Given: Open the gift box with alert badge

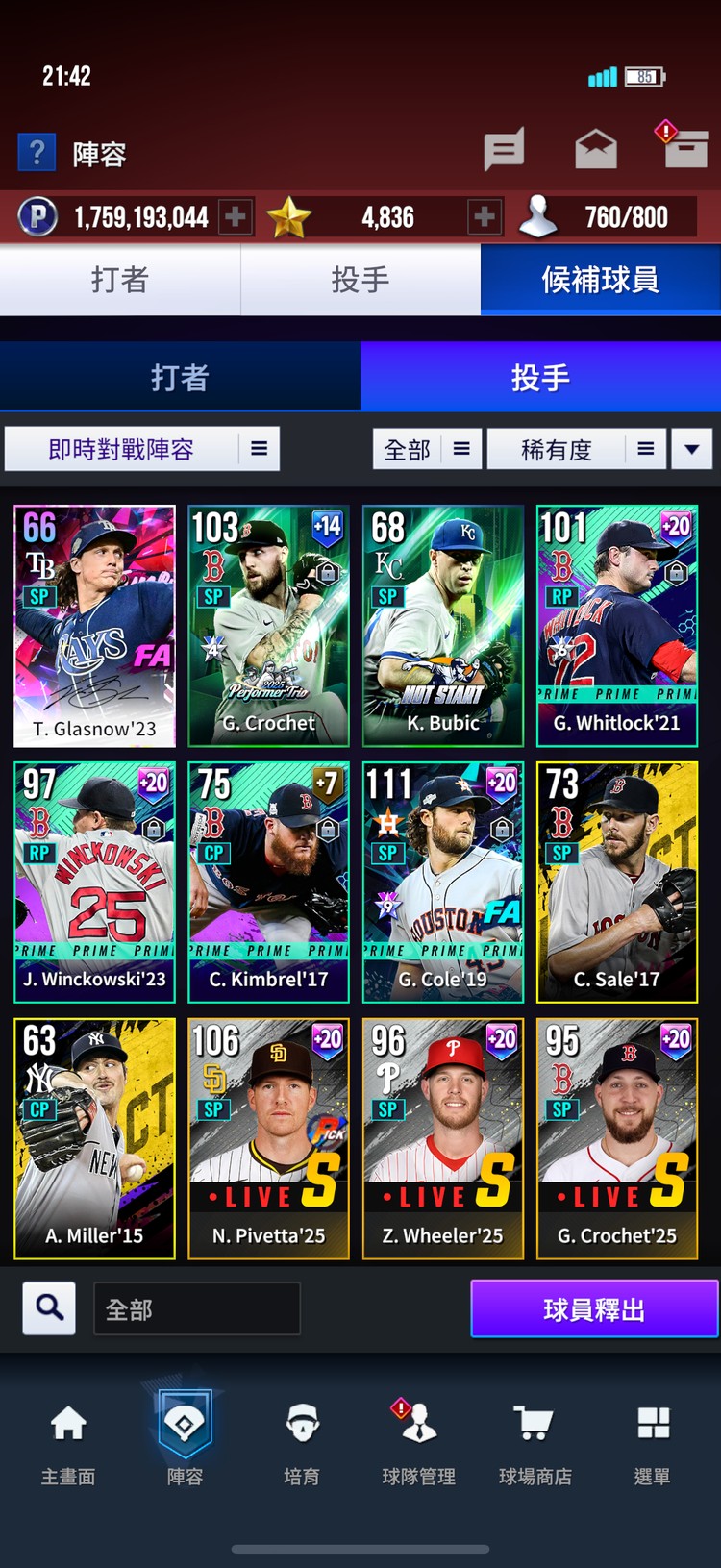Looking at the screenshot, I should click(684, 149).
